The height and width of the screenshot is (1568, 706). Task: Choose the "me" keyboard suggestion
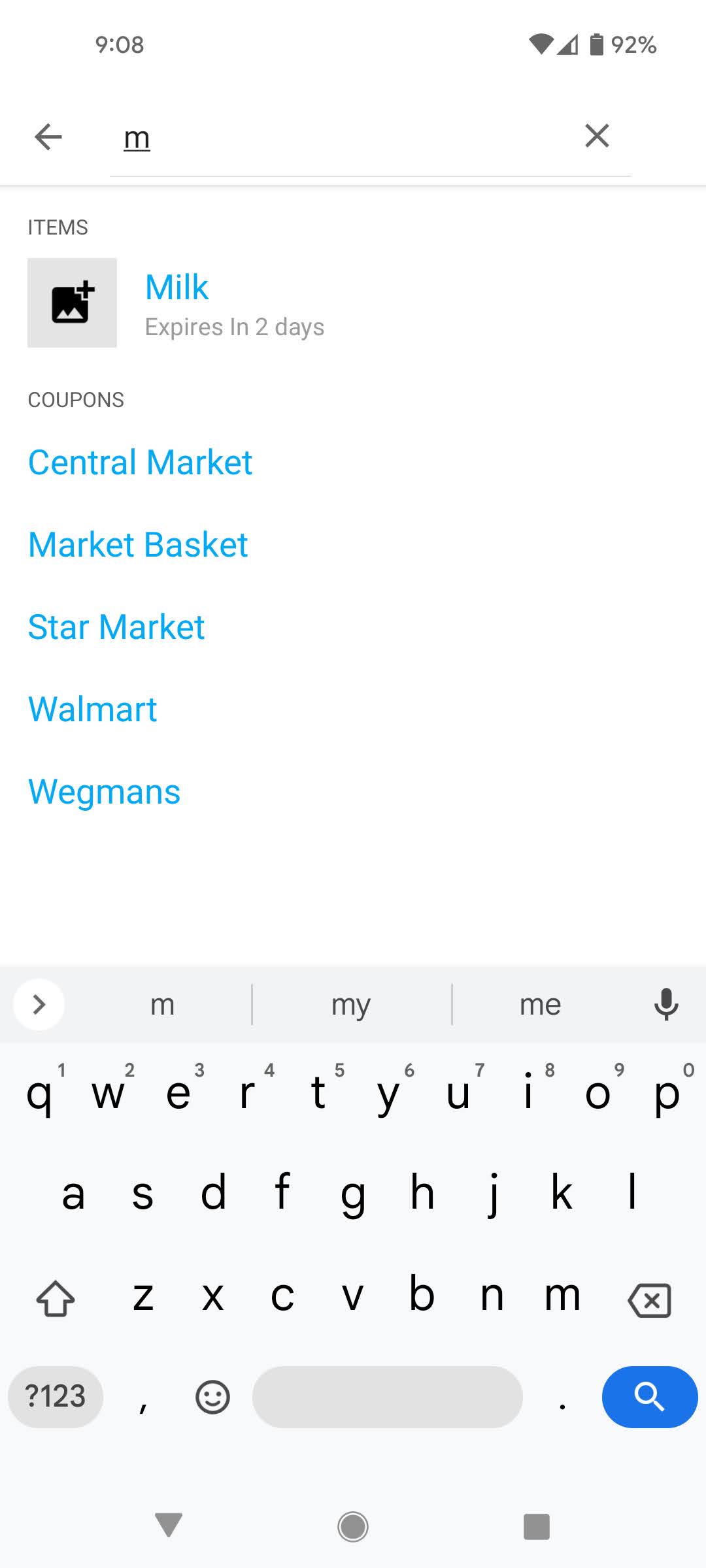540,1004
